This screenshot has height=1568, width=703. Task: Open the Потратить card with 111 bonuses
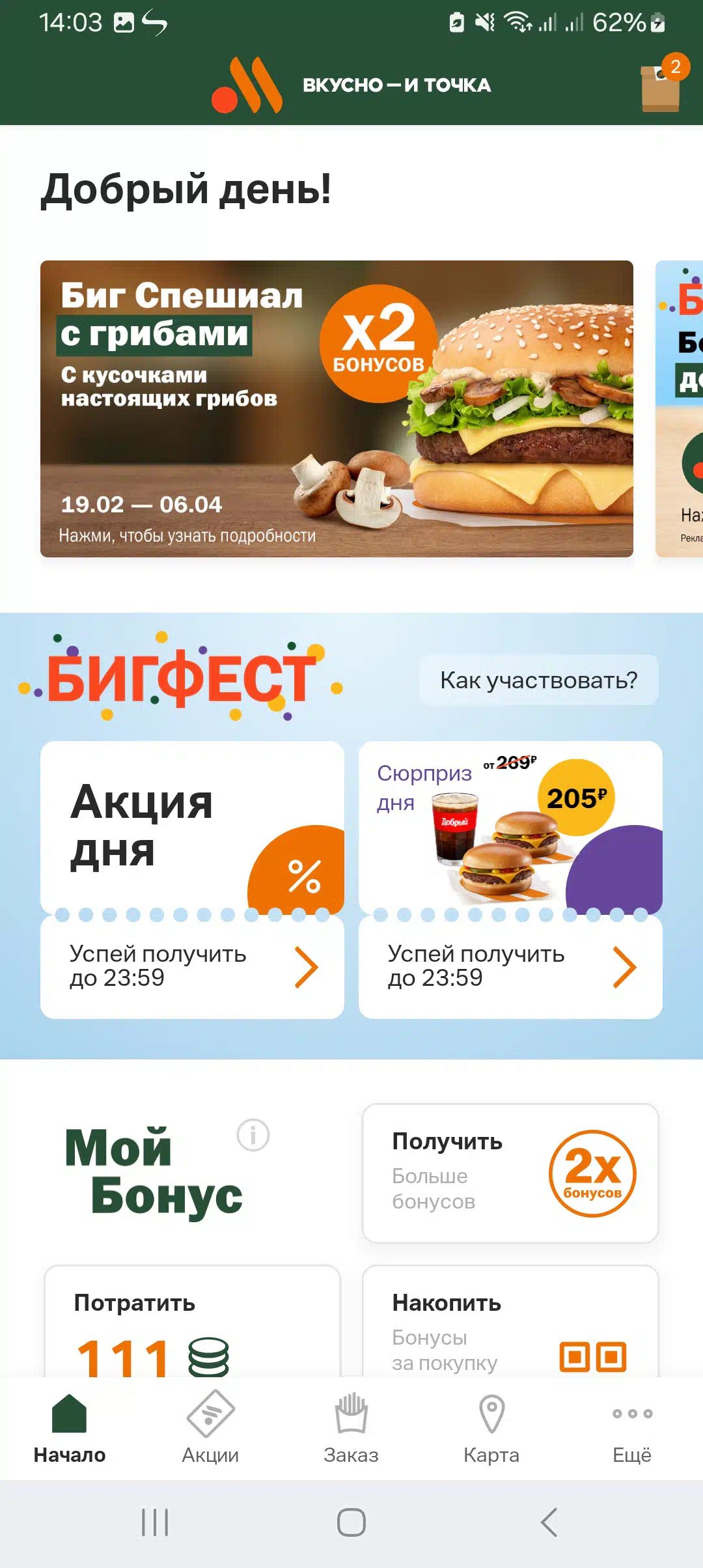192,1322
